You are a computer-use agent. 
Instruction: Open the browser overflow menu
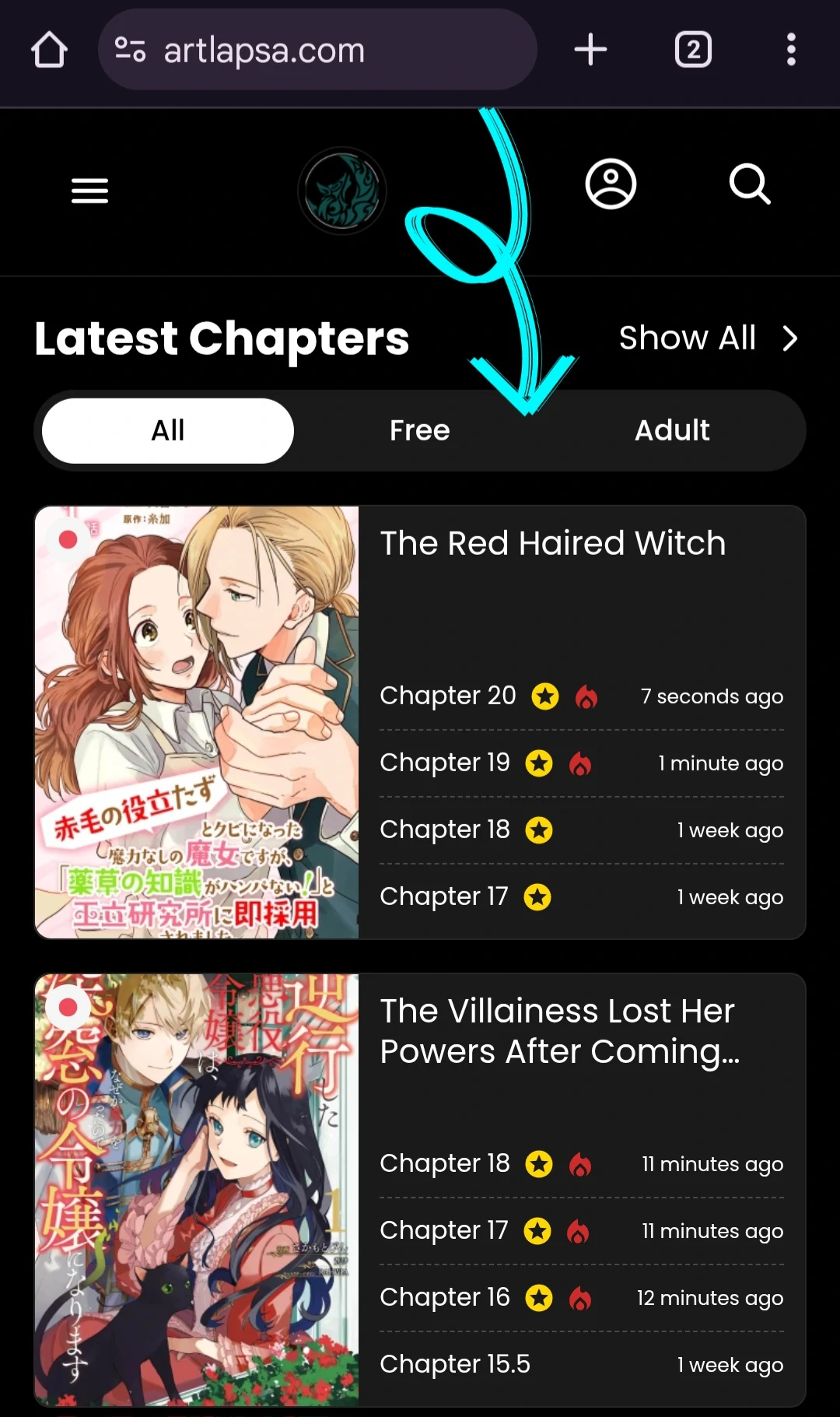coord(791,50)
